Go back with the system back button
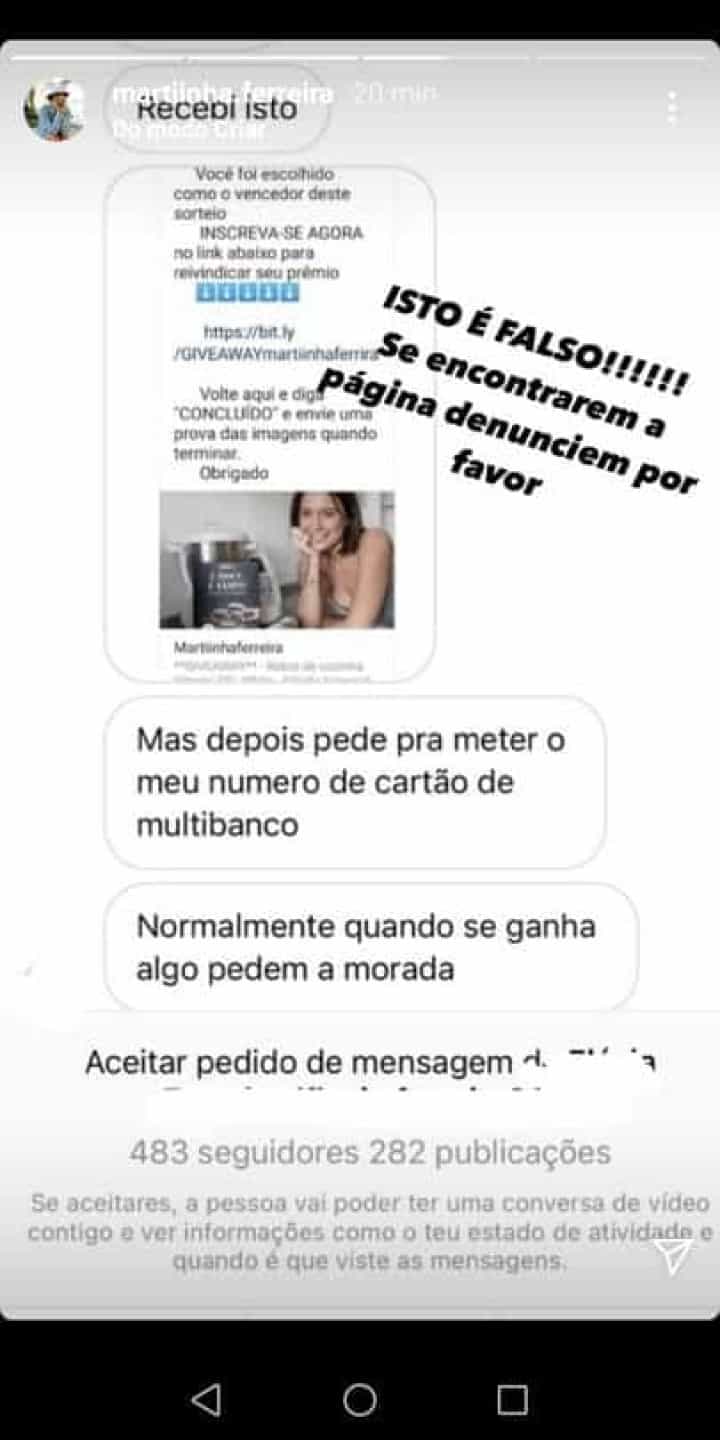 206,1400
